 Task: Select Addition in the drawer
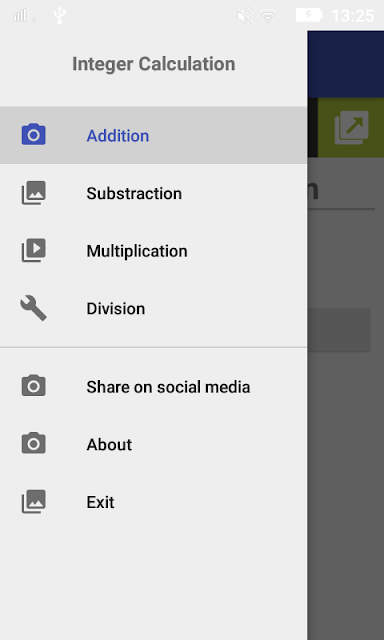click(x=153, y=135)
